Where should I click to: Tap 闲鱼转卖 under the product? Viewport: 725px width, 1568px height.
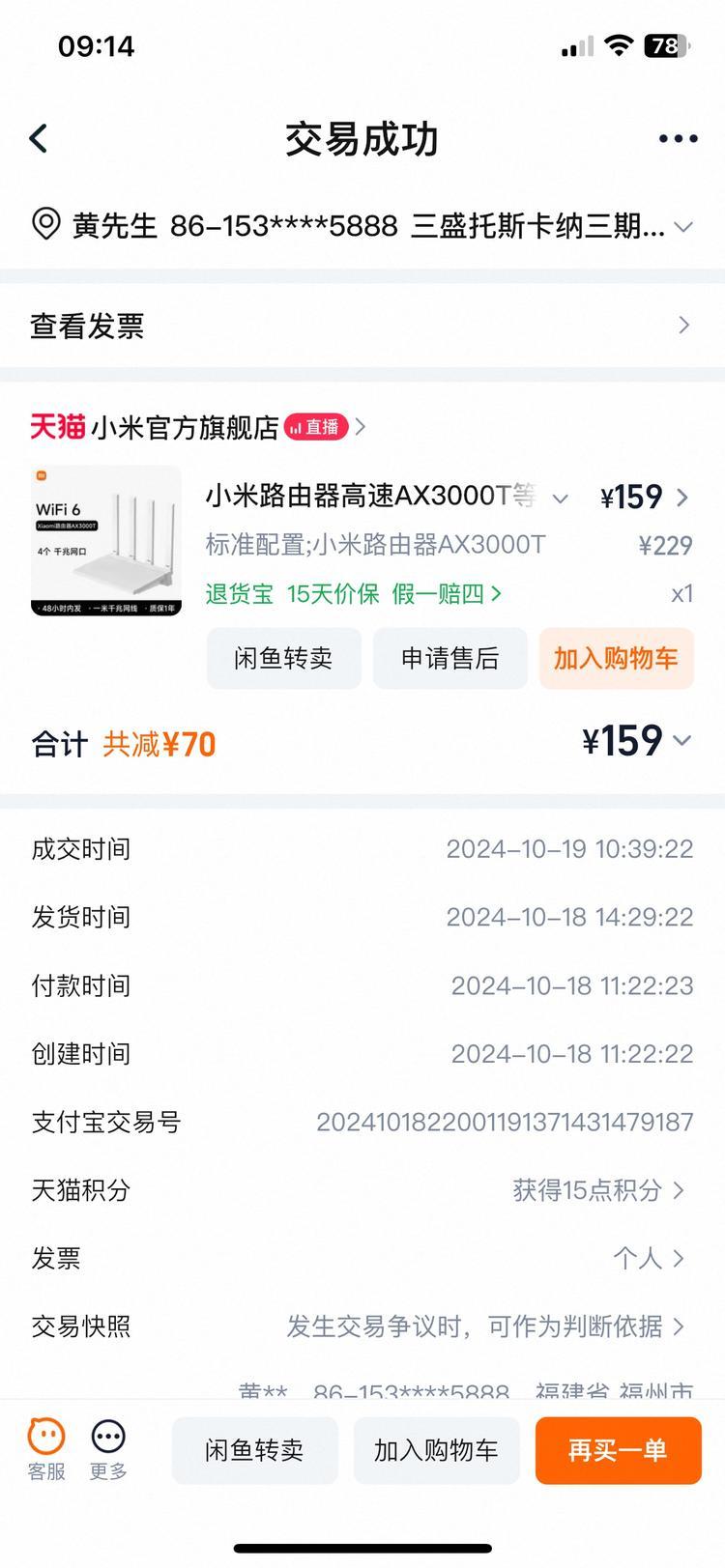pos(283,659)
